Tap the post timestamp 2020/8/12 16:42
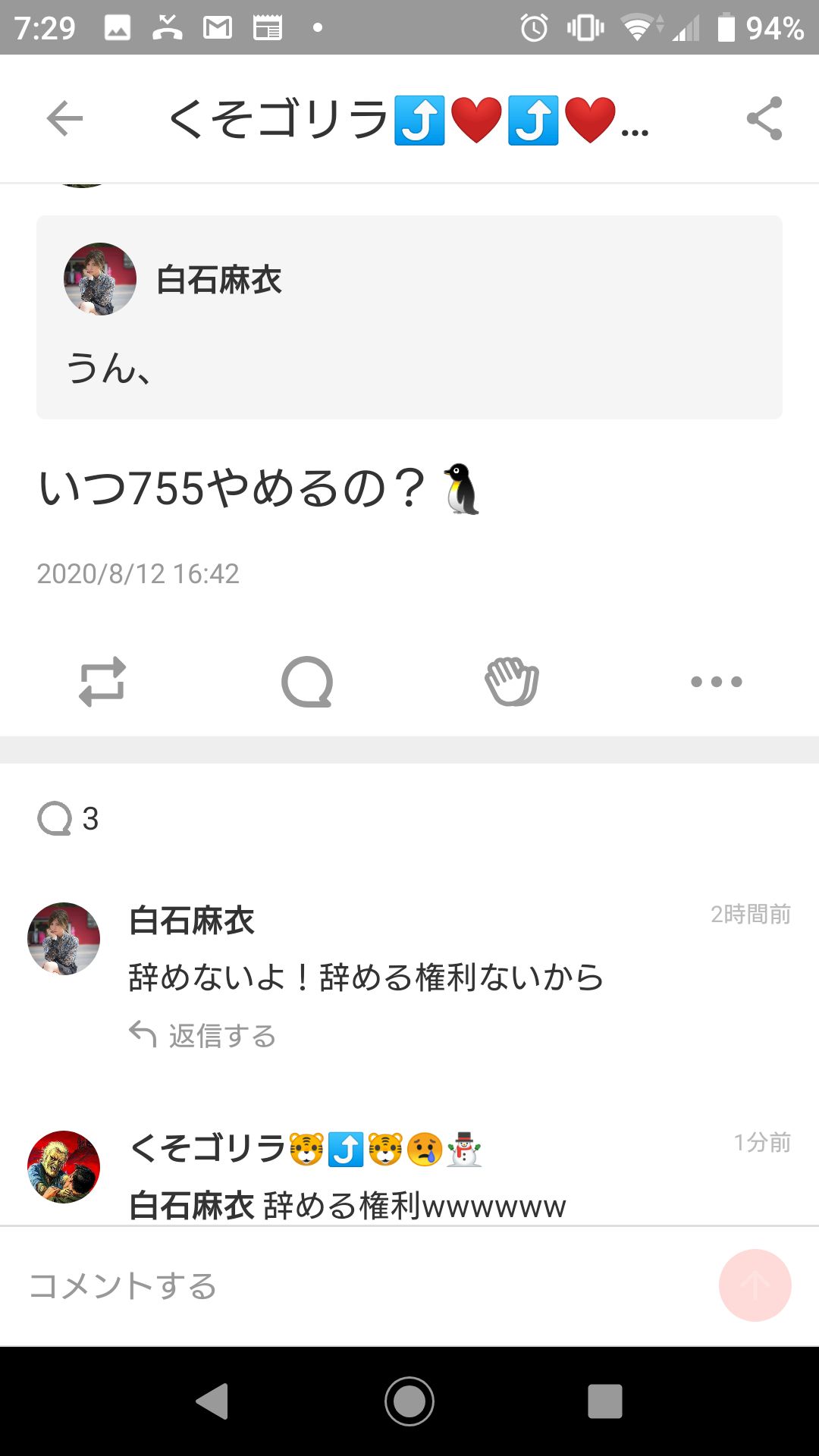 coord(138,574)
